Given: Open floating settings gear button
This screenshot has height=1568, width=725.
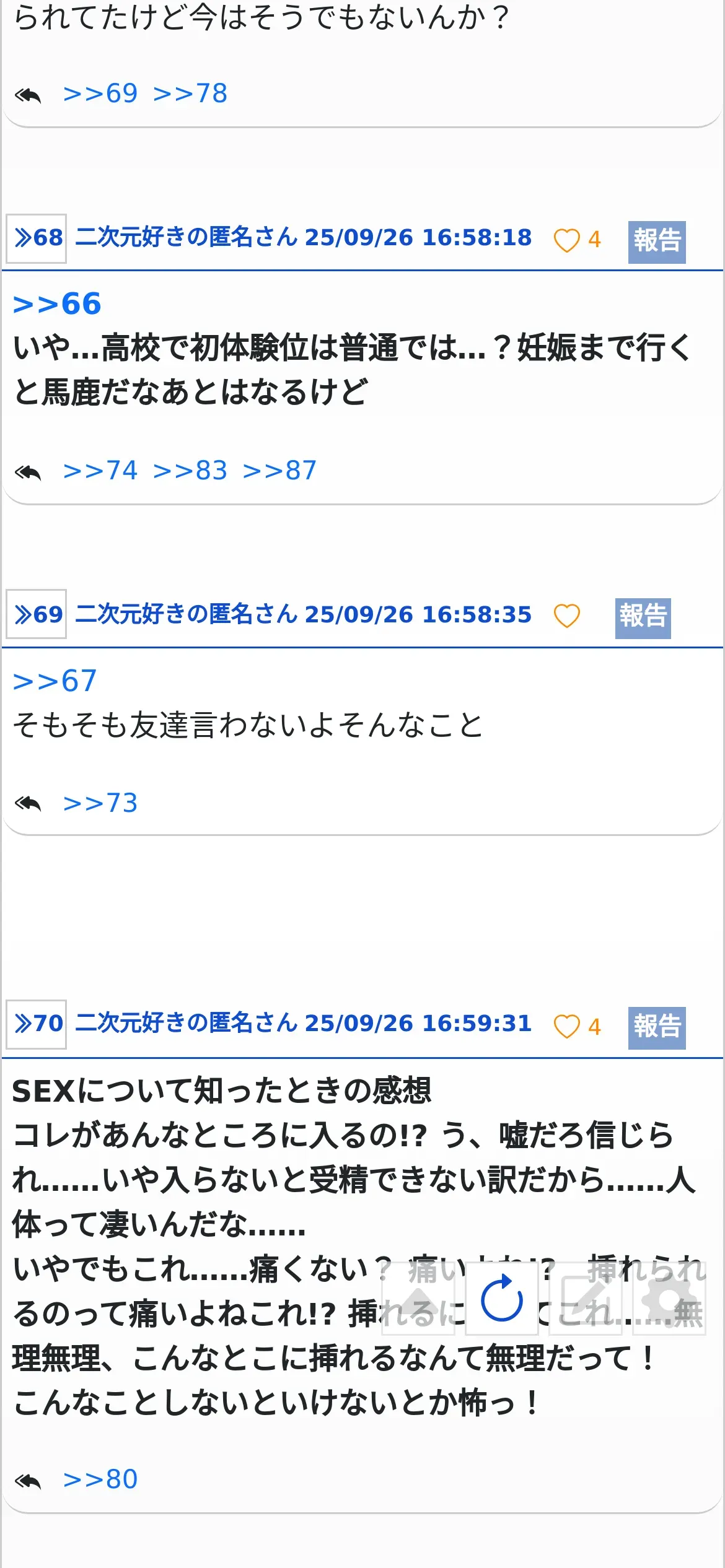Looking at the screenshot, I should 669,1298.
